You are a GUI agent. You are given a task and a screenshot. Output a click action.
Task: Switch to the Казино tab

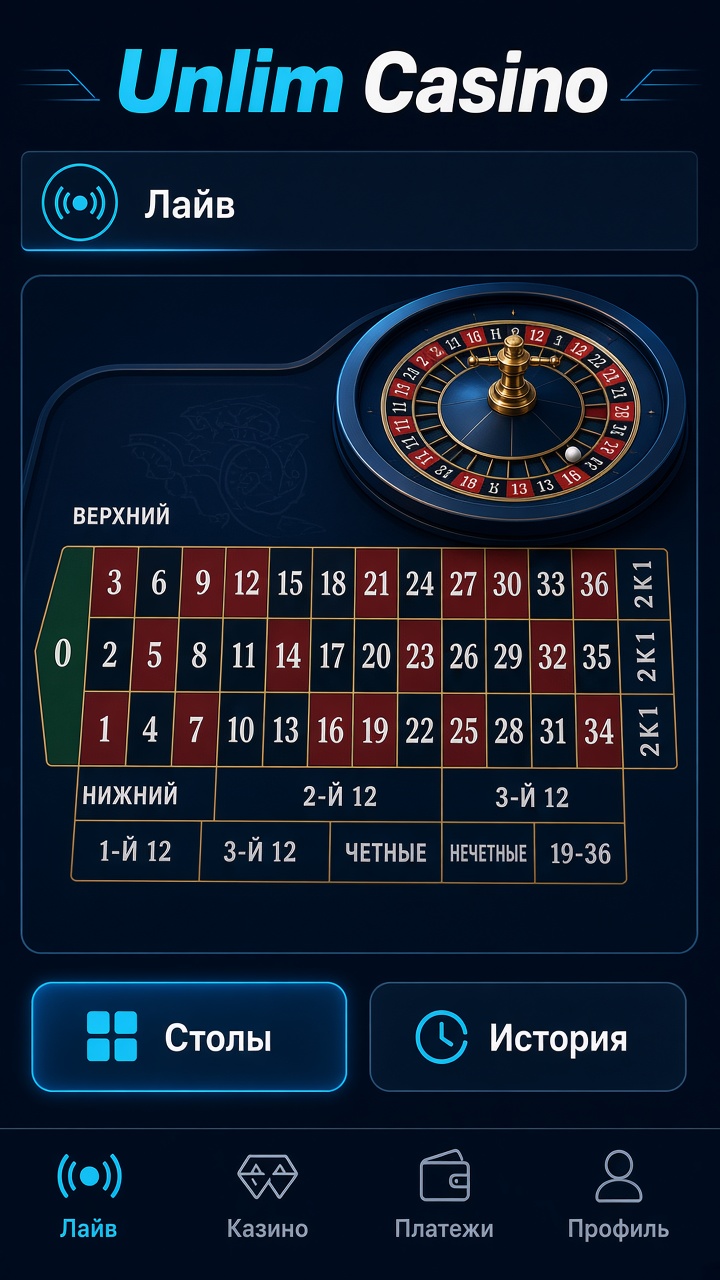tap(267, 1196)
